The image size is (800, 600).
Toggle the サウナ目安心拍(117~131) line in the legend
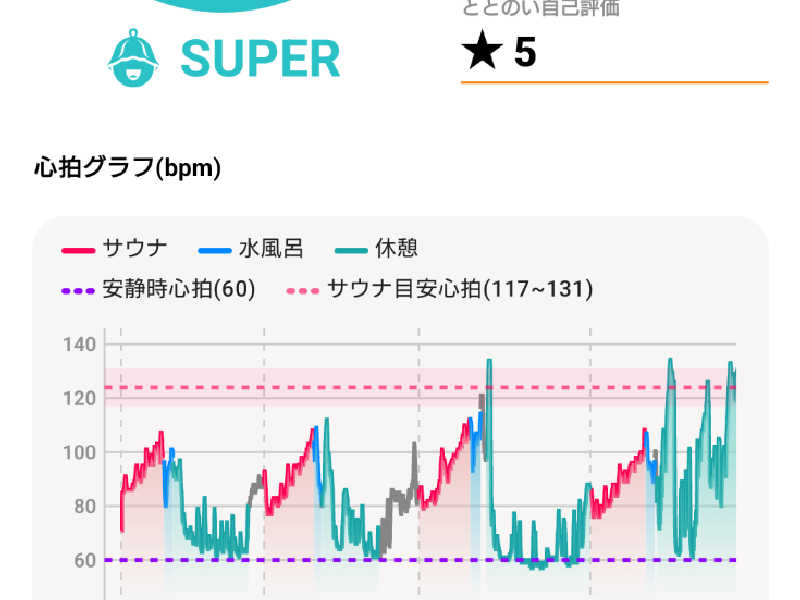440,290
